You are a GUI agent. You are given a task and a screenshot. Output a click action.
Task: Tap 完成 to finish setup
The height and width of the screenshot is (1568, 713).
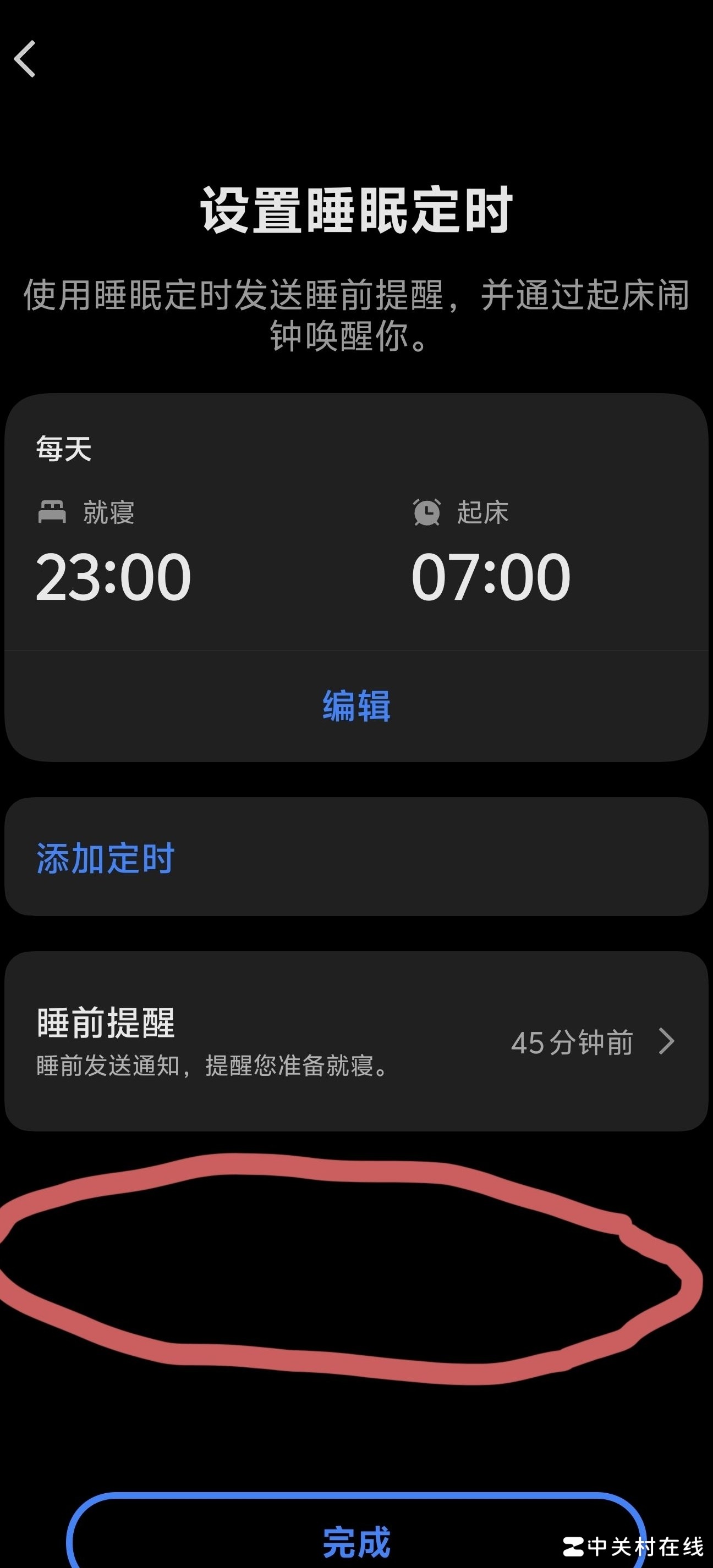(x=356, y=1541)
